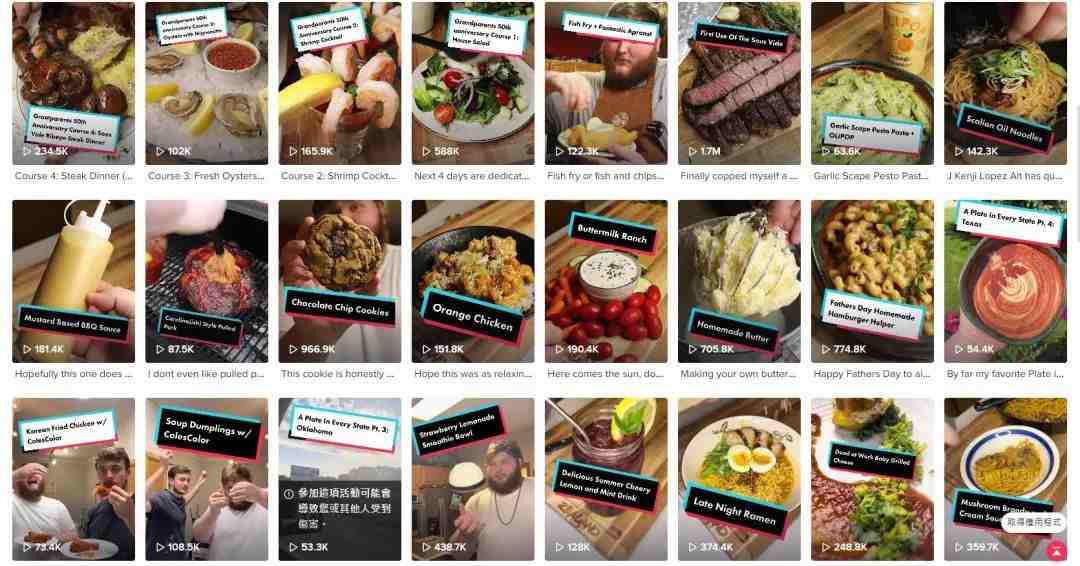The image size is (1080, 566).
Task: Open the Steak Dinner Course 4 video
Action: 73,83
